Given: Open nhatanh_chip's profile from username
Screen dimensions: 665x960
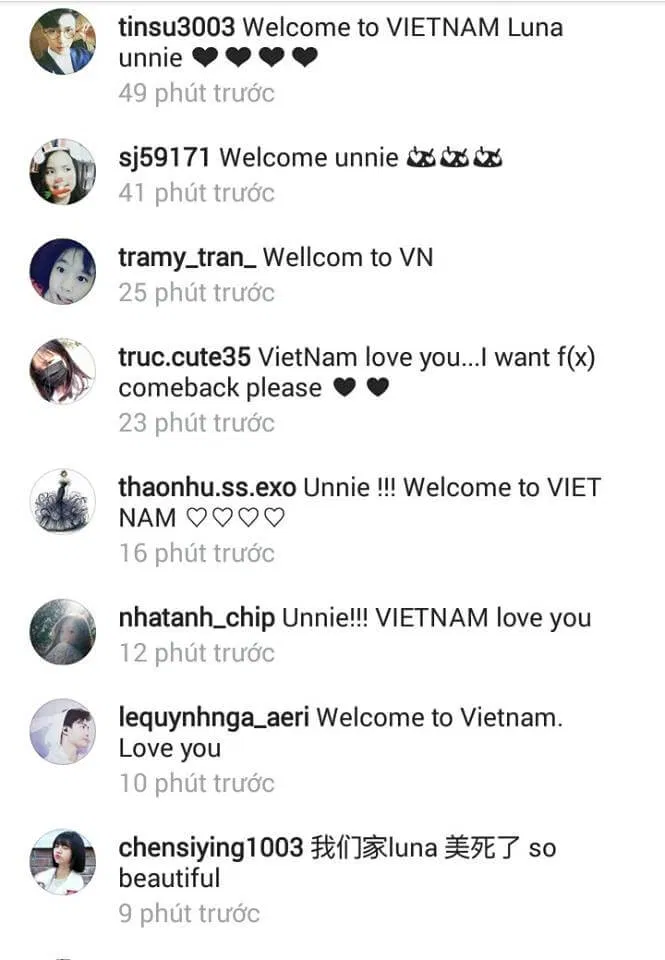Looking at the screenshot, I should 196,617.
